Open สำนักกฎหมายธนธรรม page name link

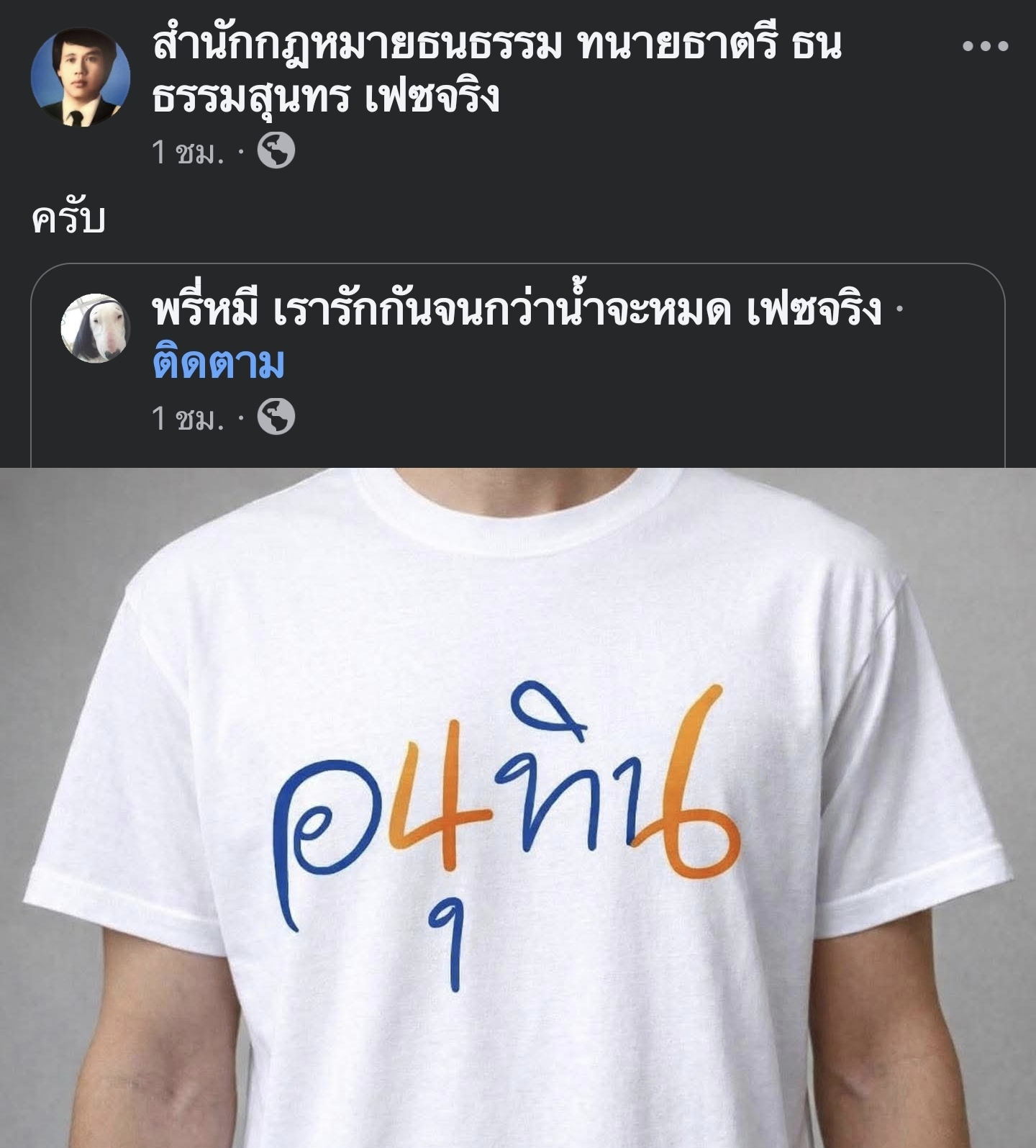(496, 70)
